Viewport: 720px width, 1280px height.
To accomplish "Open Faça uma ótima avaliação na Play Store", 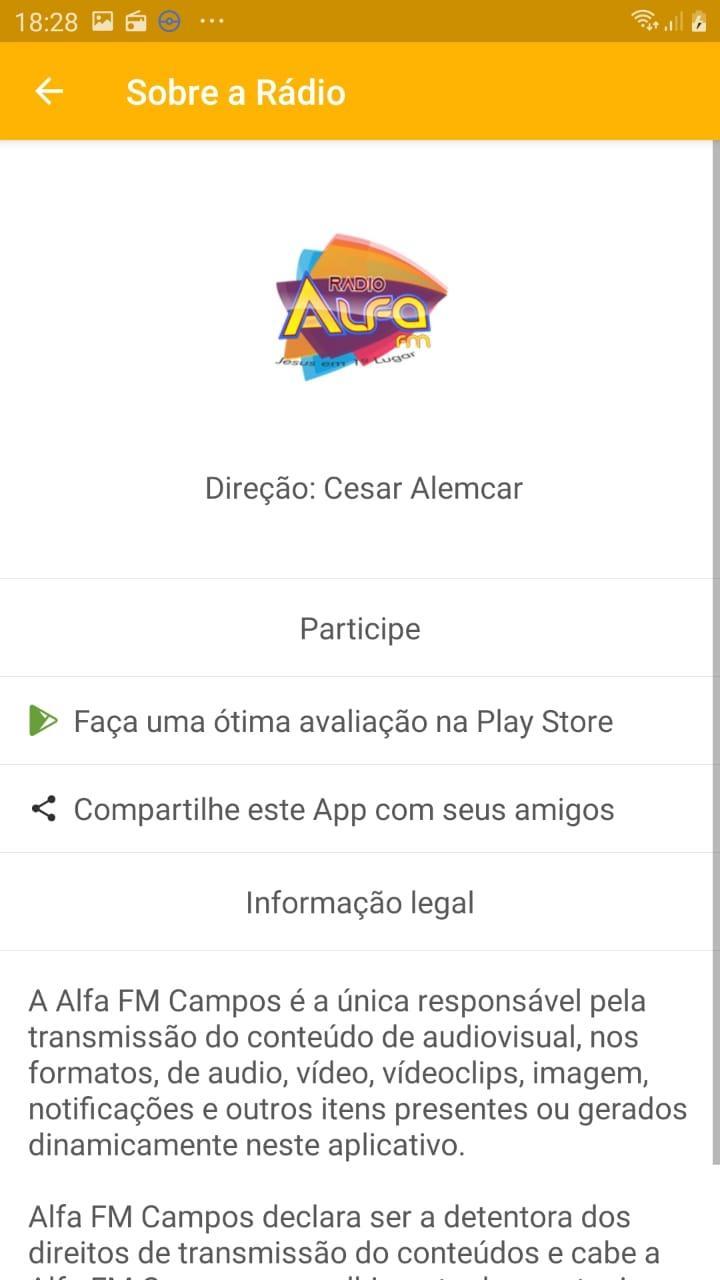I will coord(360,721).
